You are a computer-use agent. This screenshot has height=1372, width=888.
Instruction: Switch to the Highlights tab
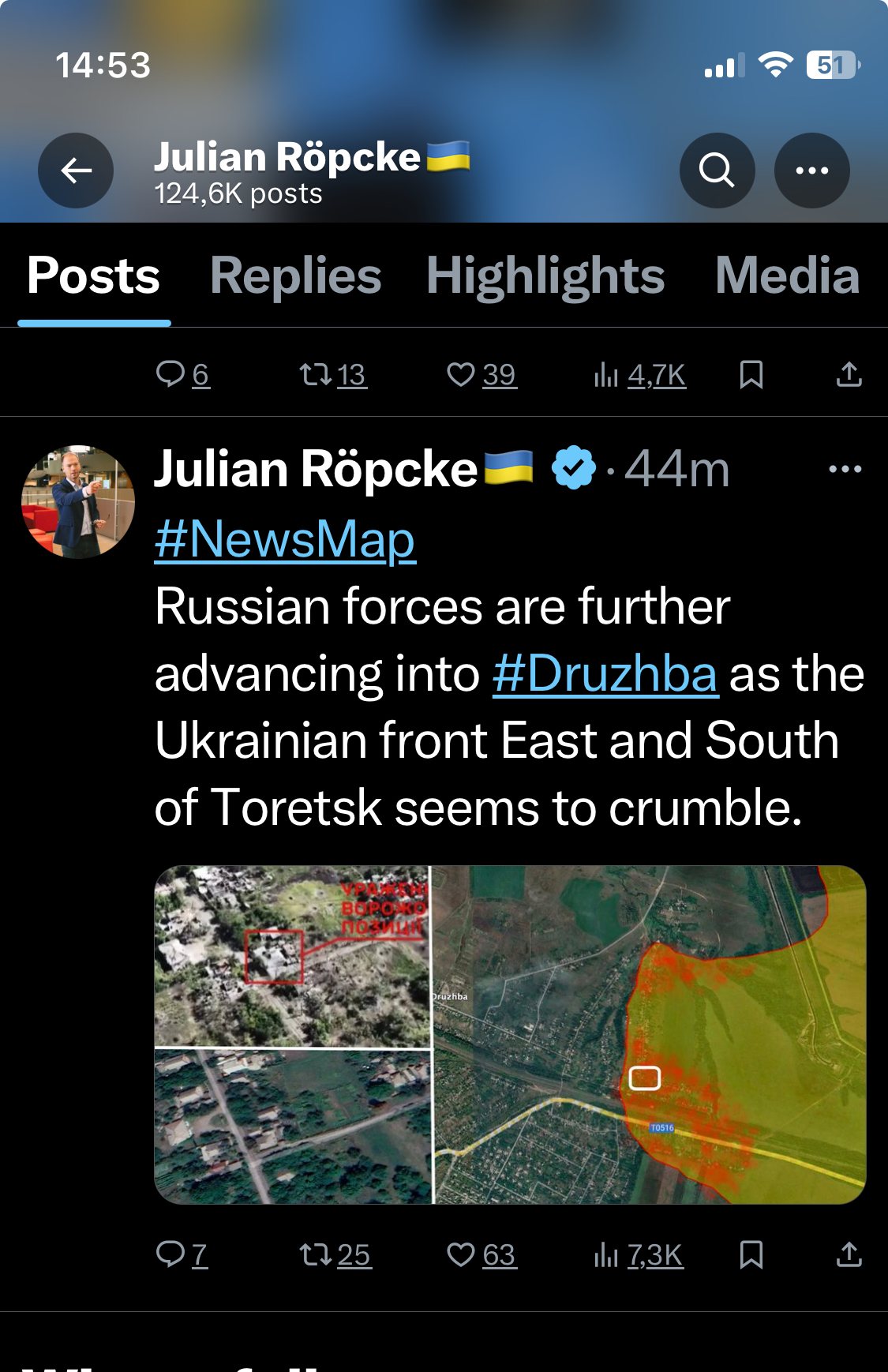[545, 276]
